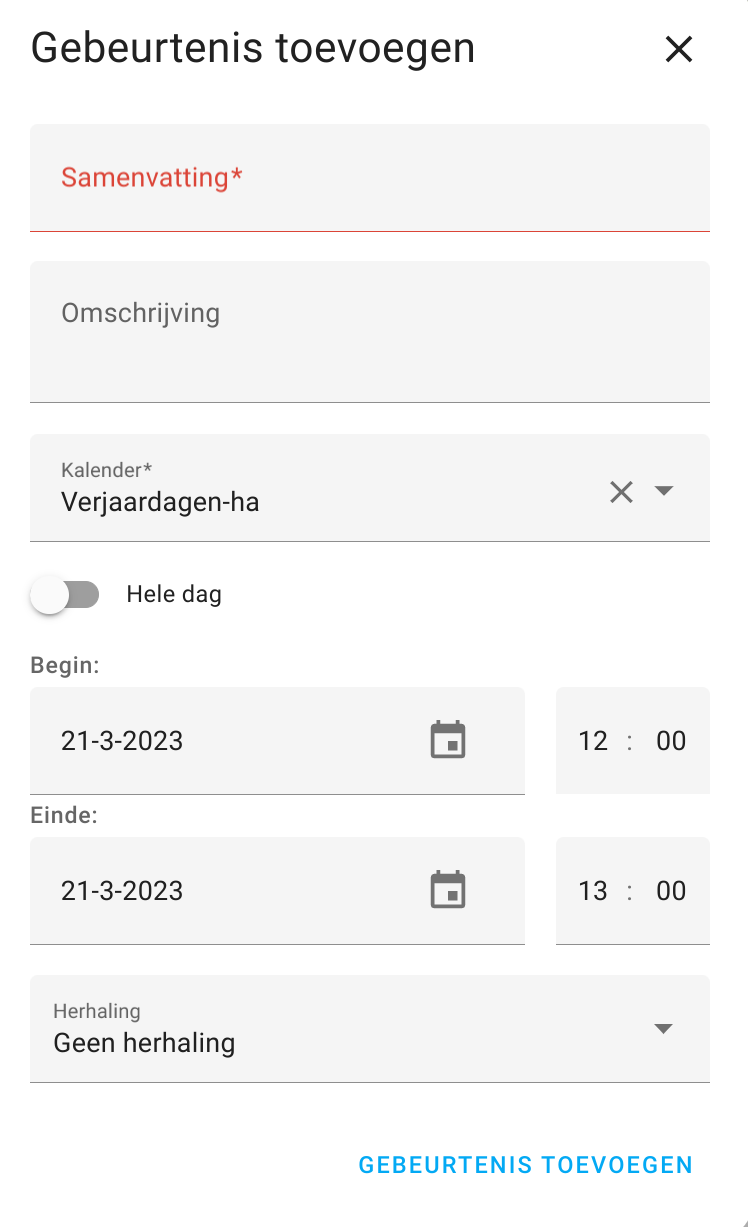Clear the selected Kalender value
This screenshot has height=1227, width=748.
pos(621,491)
